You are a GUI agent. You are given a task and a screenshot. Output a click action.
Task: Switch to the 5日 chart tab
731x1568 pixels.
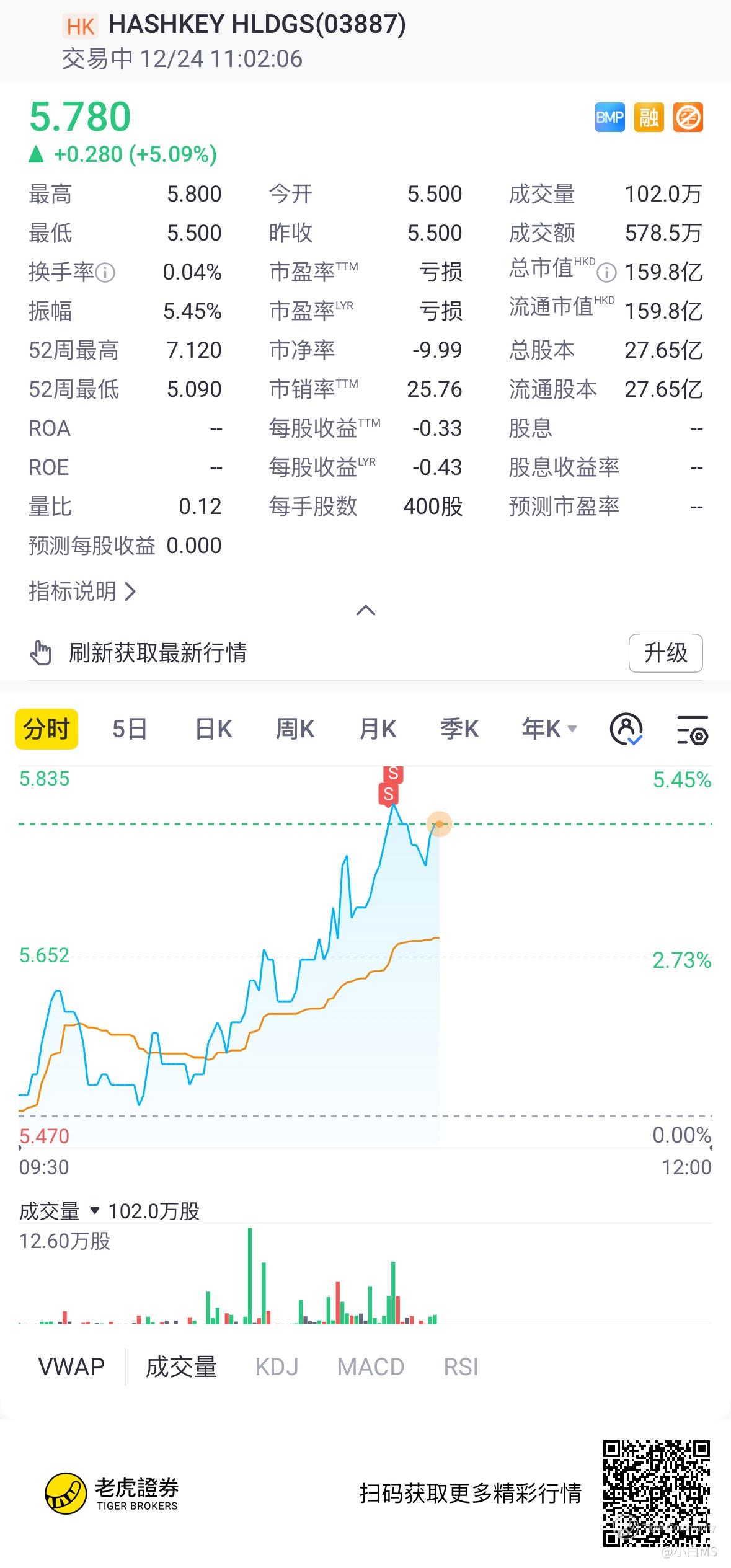click(129, 729)
